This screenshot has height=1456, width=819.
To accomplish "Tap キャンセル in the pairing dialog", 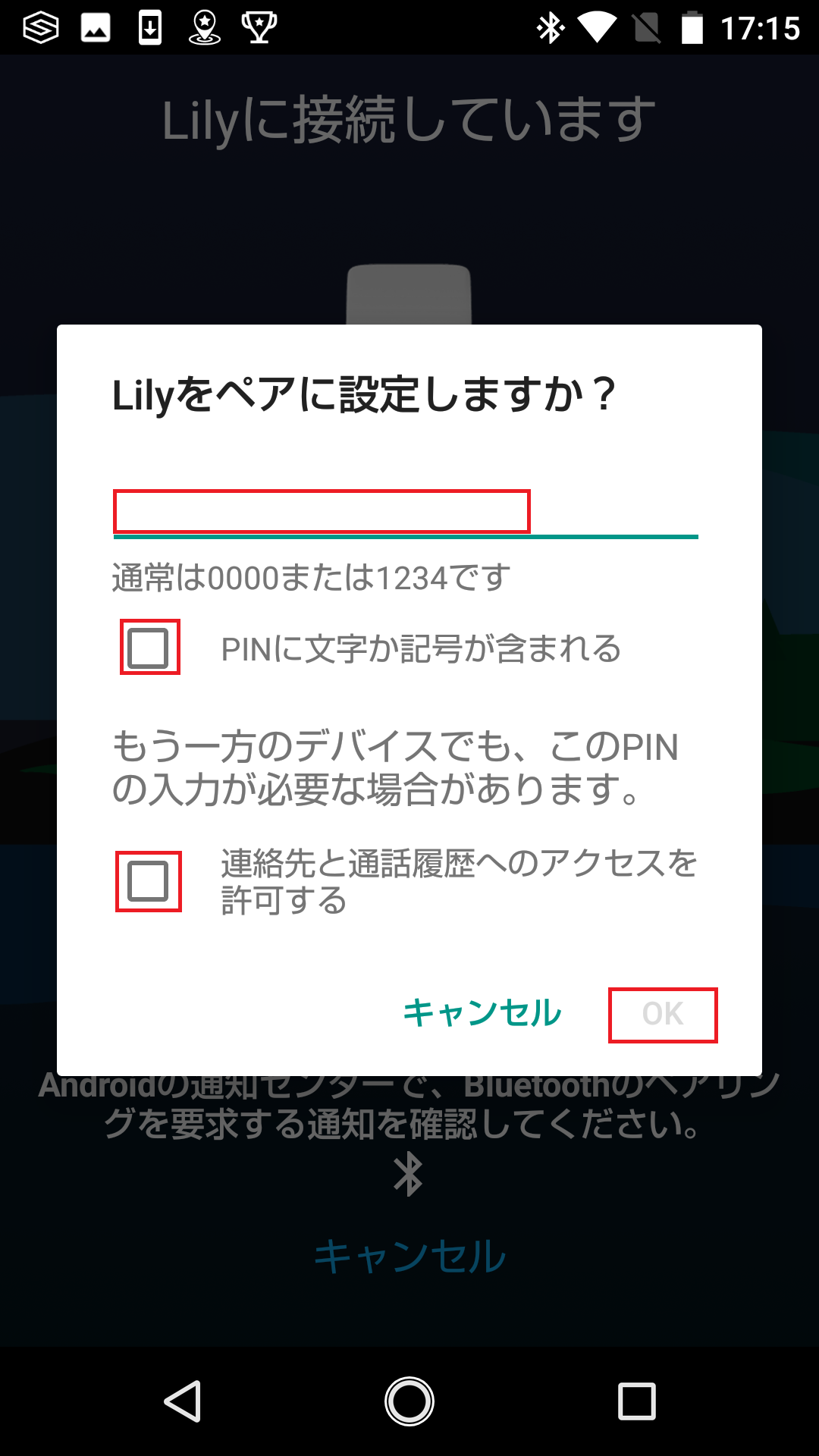I will pos(482,1013).
